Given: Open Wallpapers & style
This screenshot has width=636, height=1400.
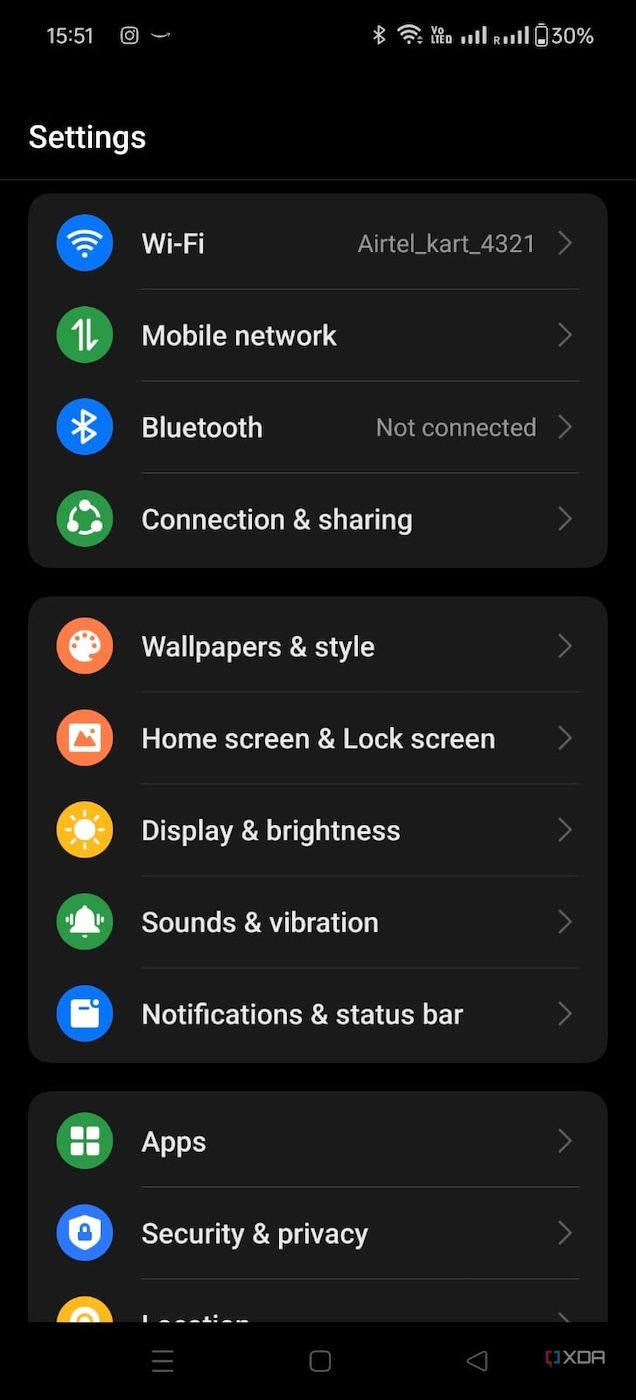Looking at the screenshot, I should tap(317, 646).
